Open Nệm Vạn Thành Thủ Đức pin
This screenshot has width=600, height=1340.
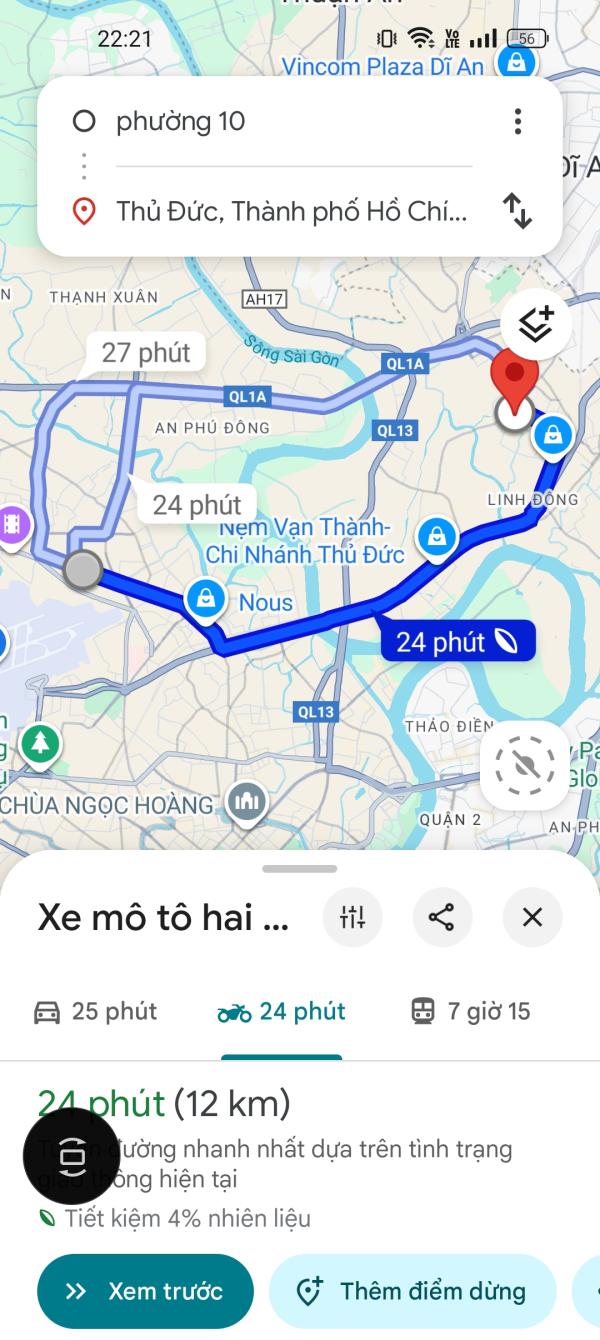coord(437,537)
